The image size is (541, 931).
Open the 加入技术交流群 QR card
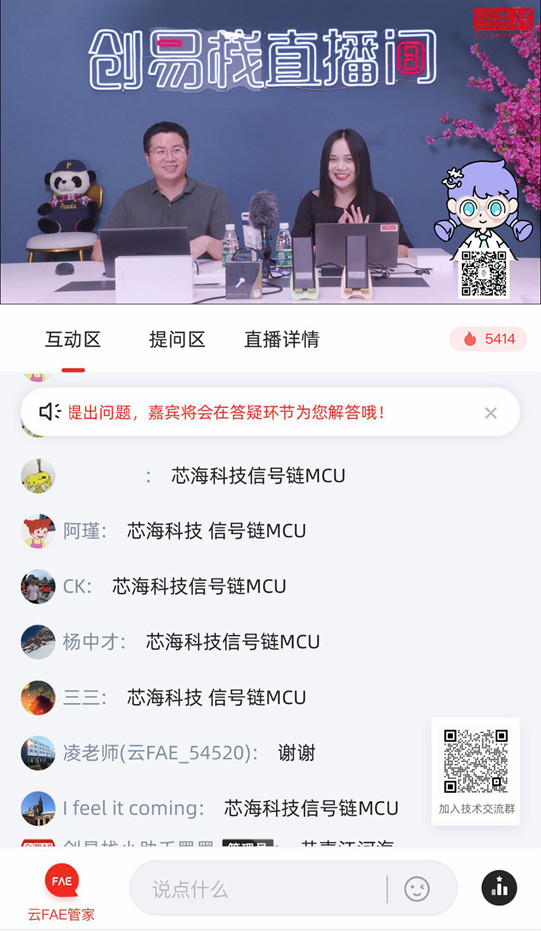coord(476,771)
